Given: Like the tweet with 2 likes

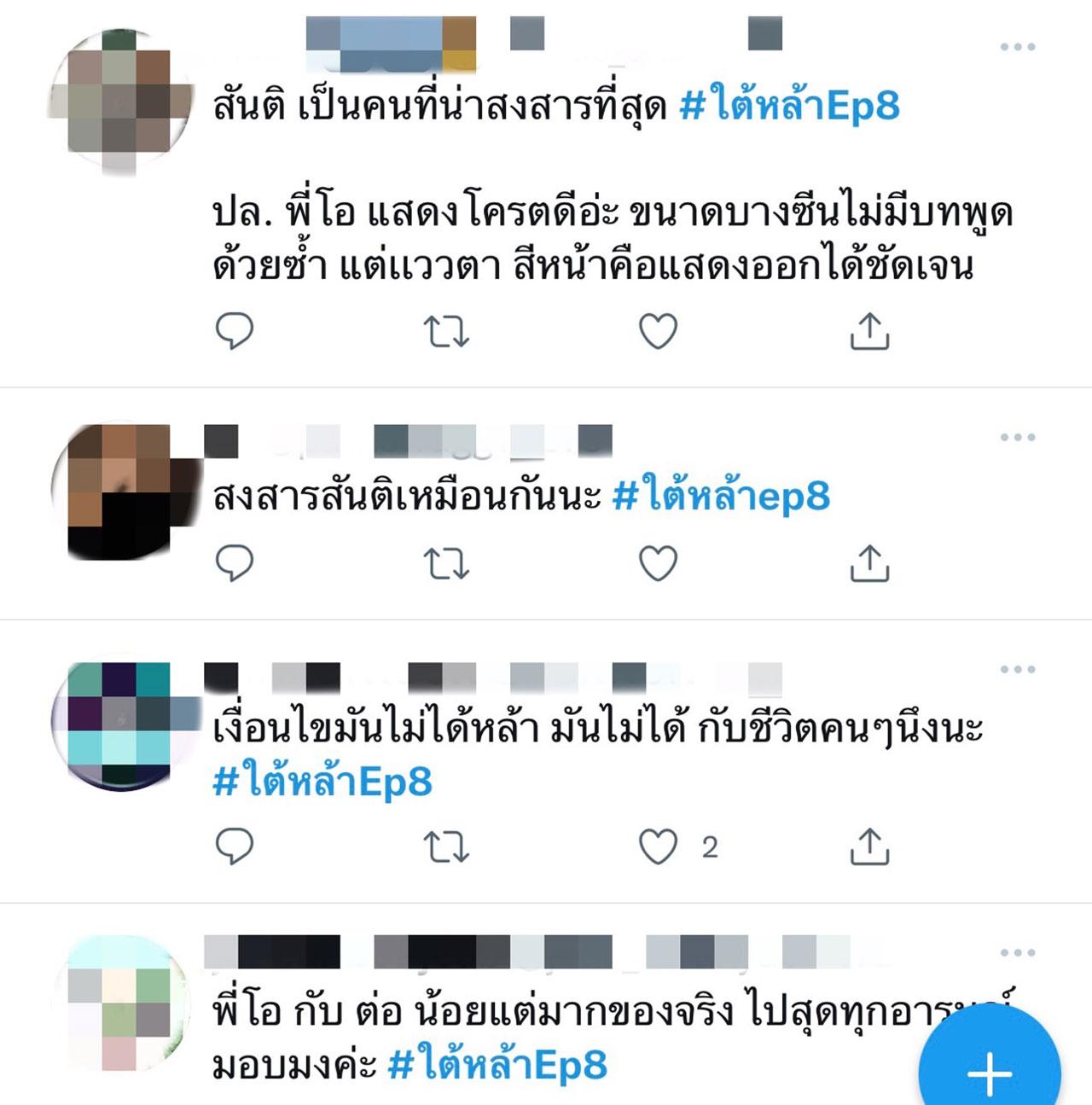Looking at the screenshot, I should tap(658, 846).
